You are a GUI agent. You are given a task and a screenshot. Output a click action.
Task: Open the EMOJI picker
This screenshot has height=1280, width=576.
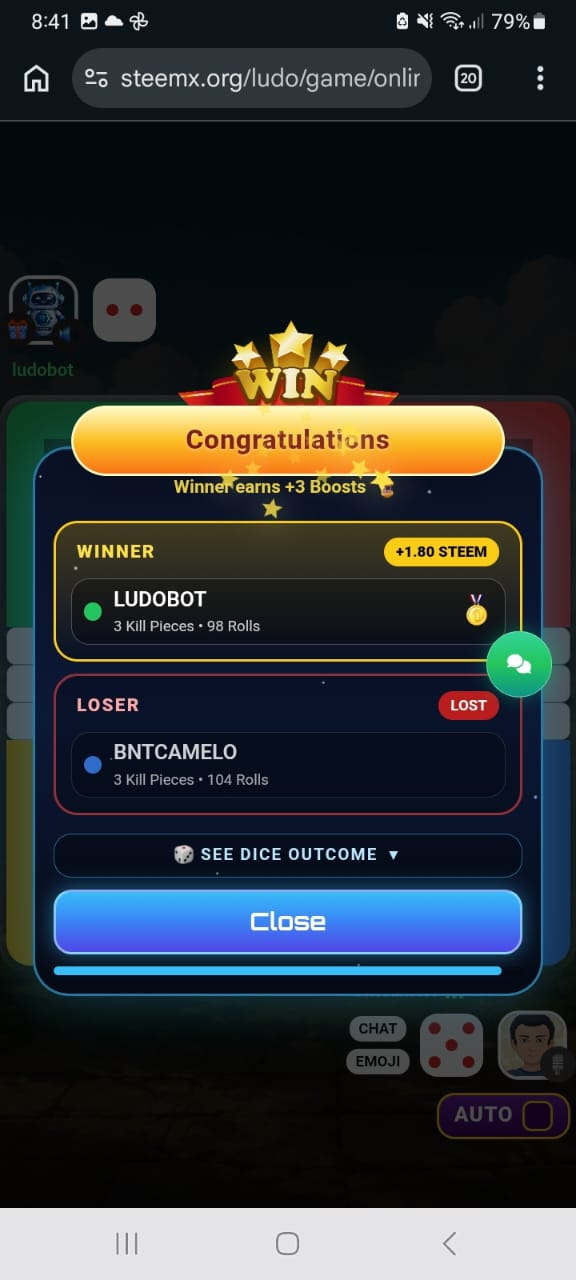tap(378, 1061)
